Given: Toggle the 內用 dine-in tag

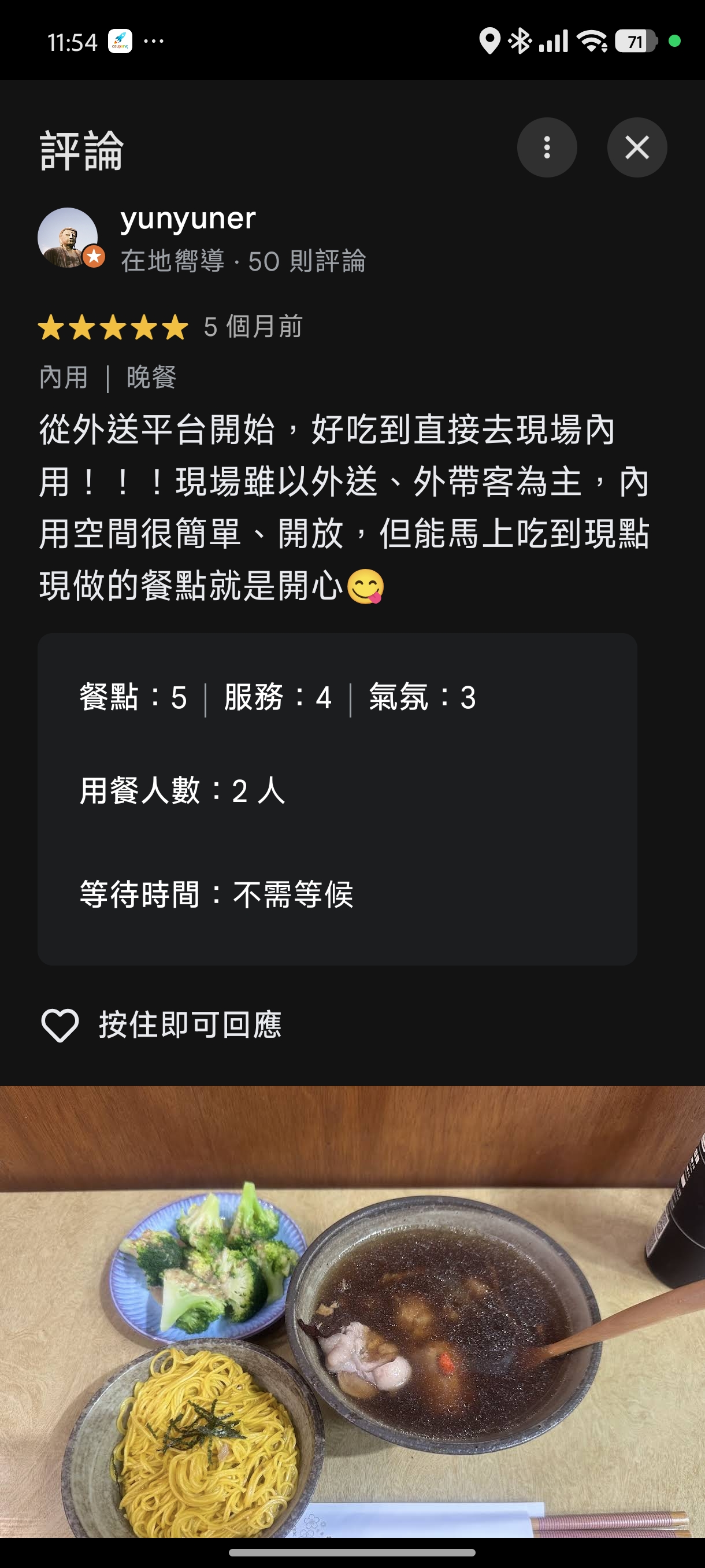Looking at the screenshot, I should point(62,378).
